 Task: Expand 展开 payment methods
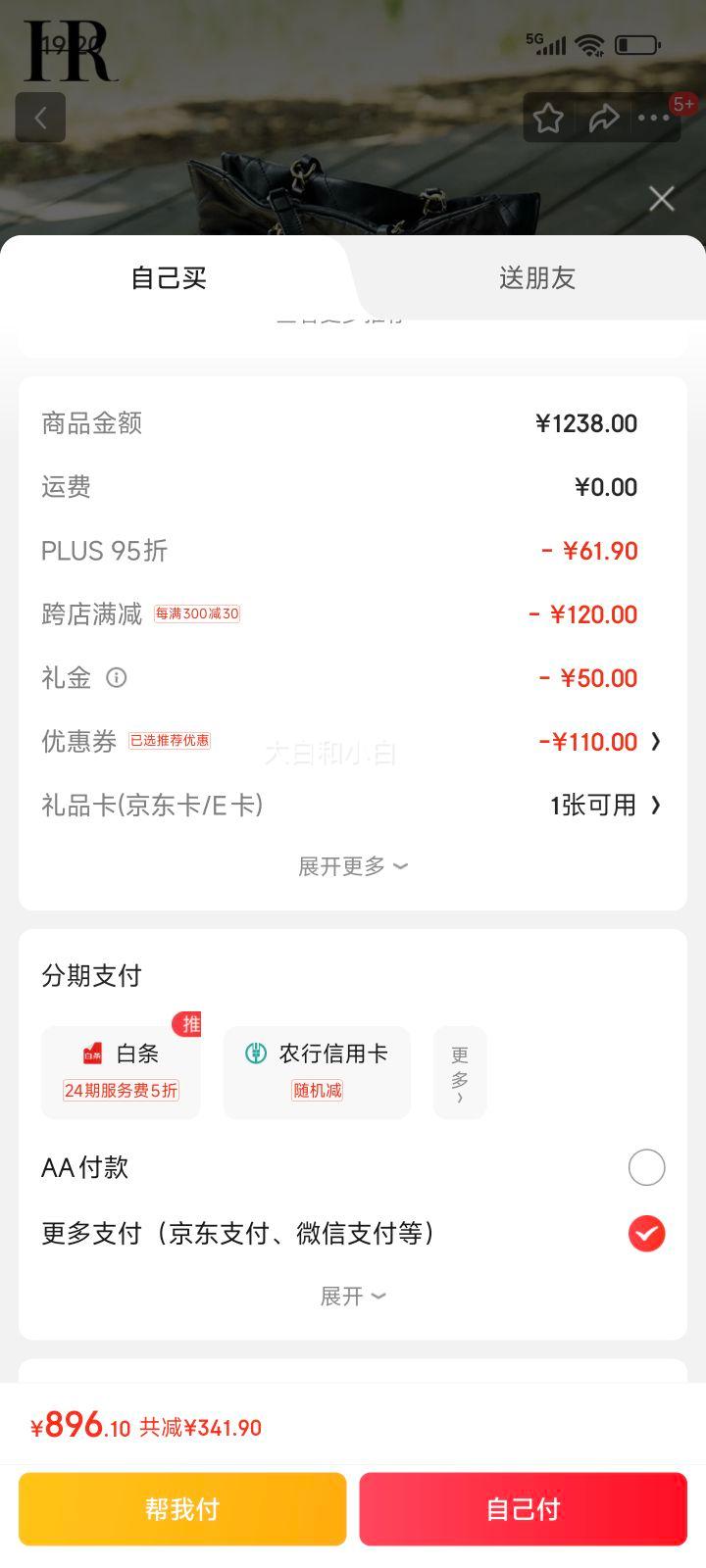click(x=352, y=1297)
